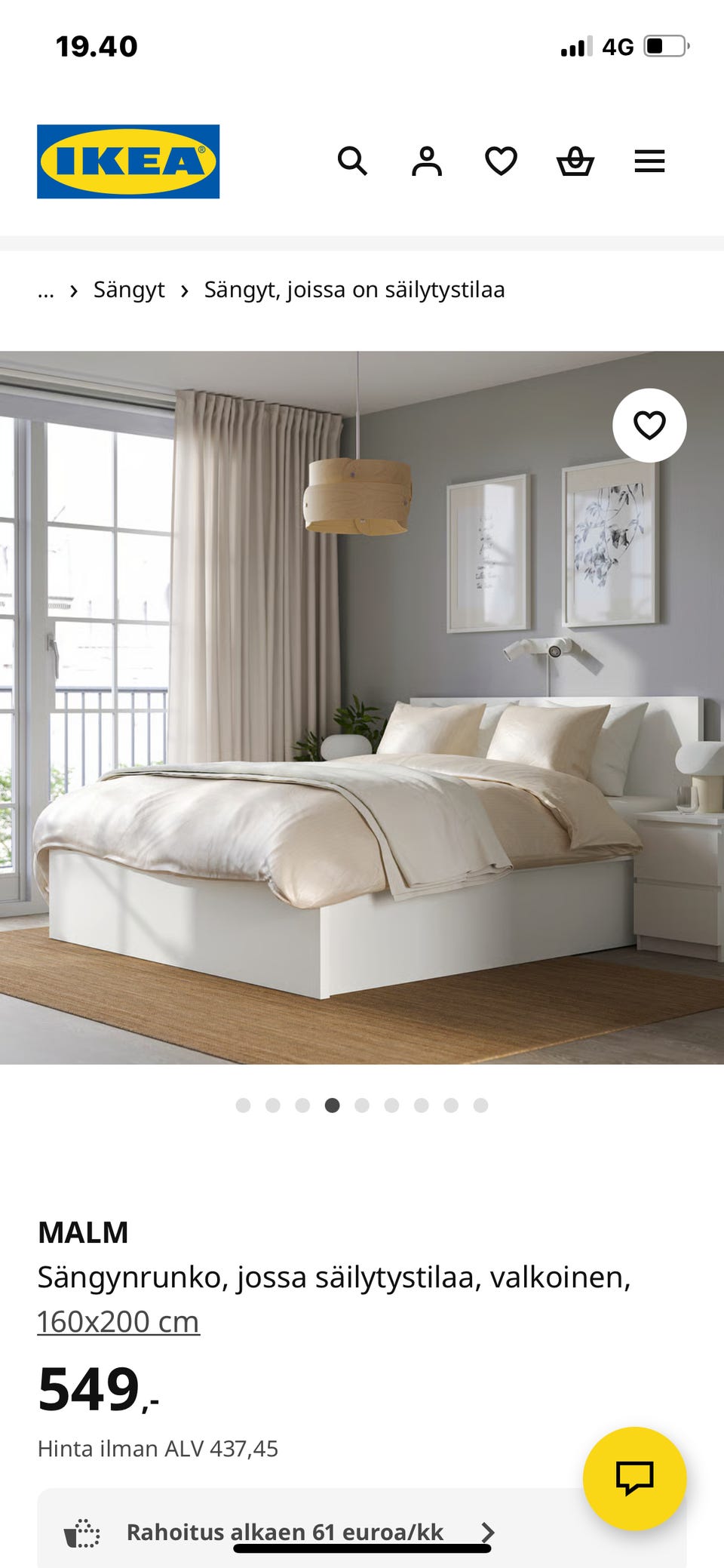Go to the Sängyt breadcrumb
The width and height of the screenshot is (724, 1568).
[x=129, y=290]
